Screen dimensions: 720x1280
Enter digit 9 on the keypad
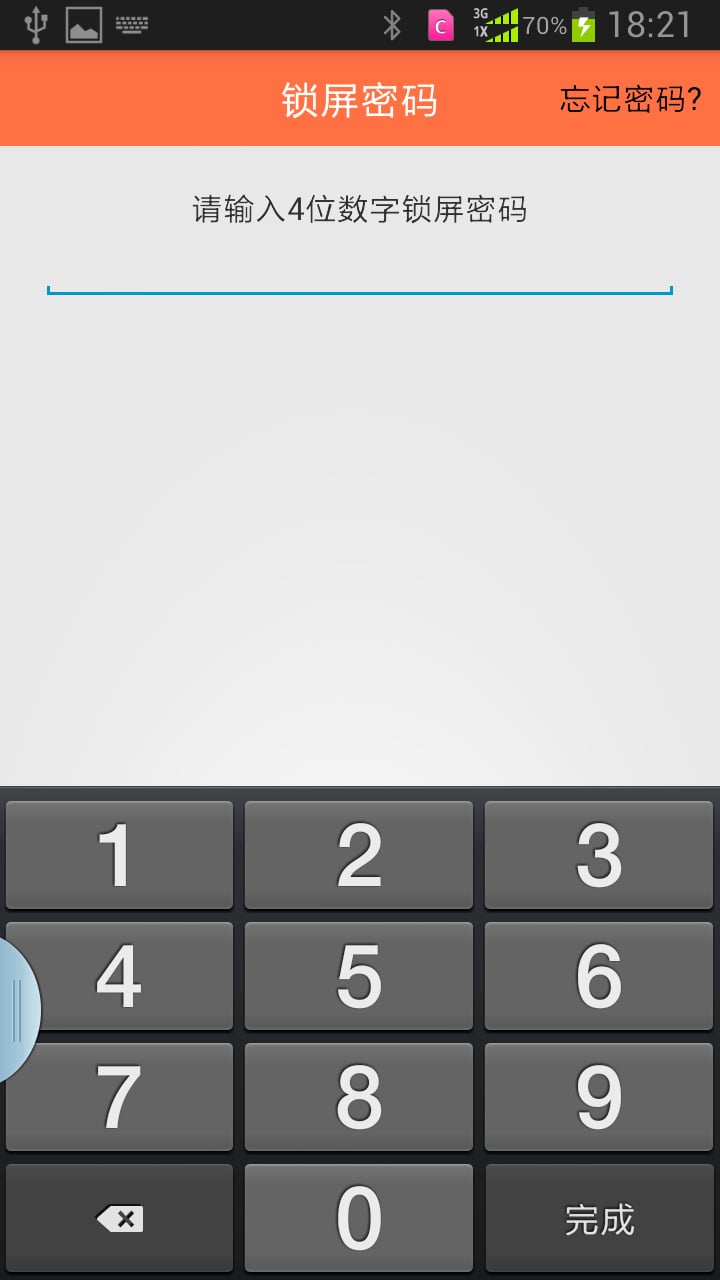599,1097
